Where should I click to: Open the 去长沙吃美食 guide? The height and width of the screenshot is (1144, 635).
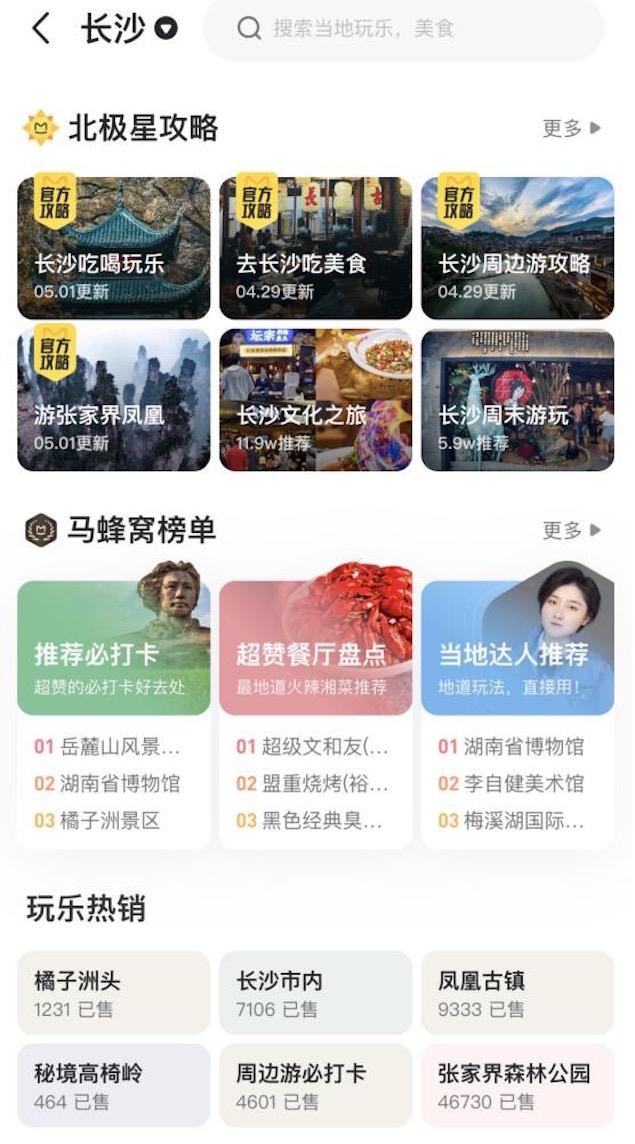tap(315, 248)
